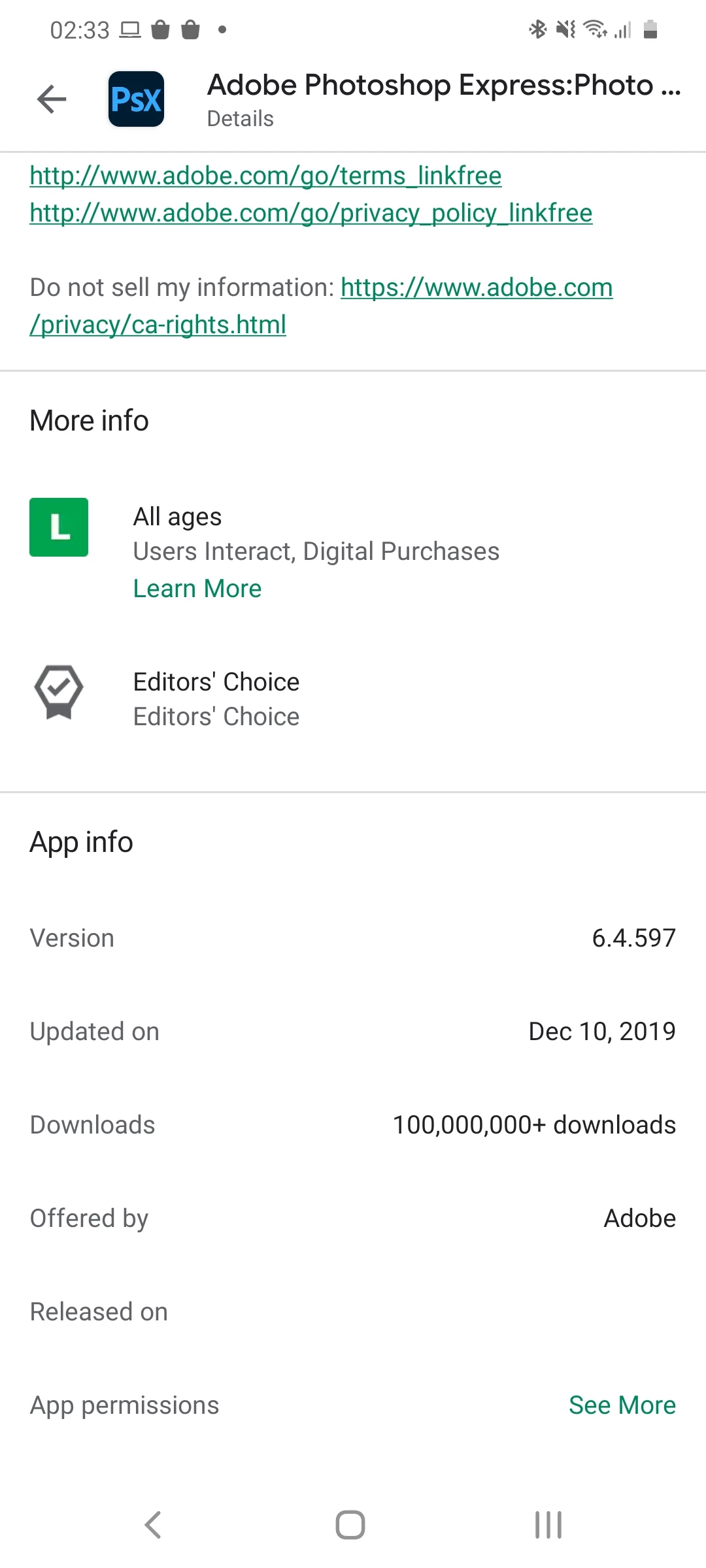The width and height of the screenshot is (706, 1568).
Task: Open the privacy_policy_linkfree link
Action: click(311, 213)
